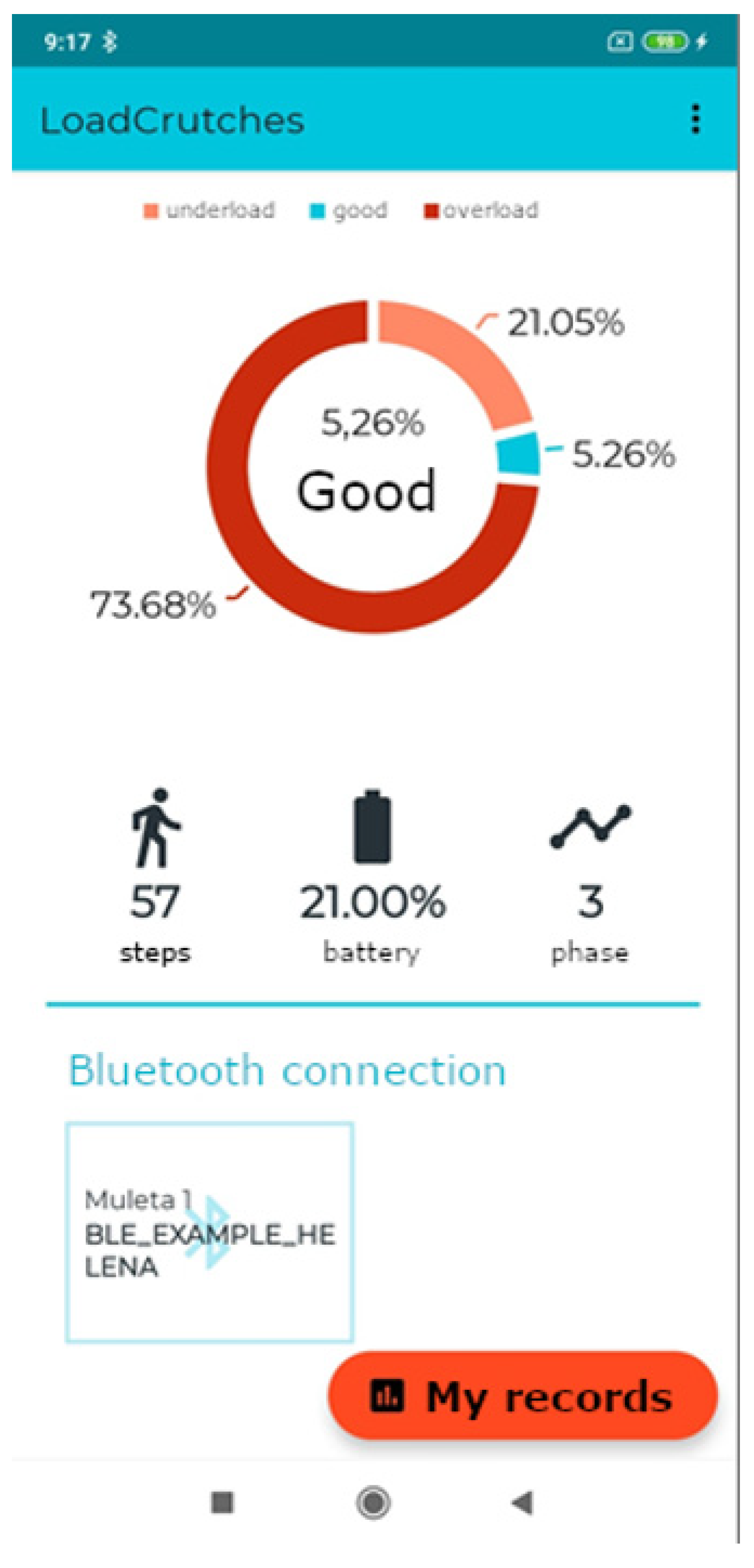Open the overflow menu in the app bar
This screenshot has width=754, height=1568.
click(x=696, y=118)
